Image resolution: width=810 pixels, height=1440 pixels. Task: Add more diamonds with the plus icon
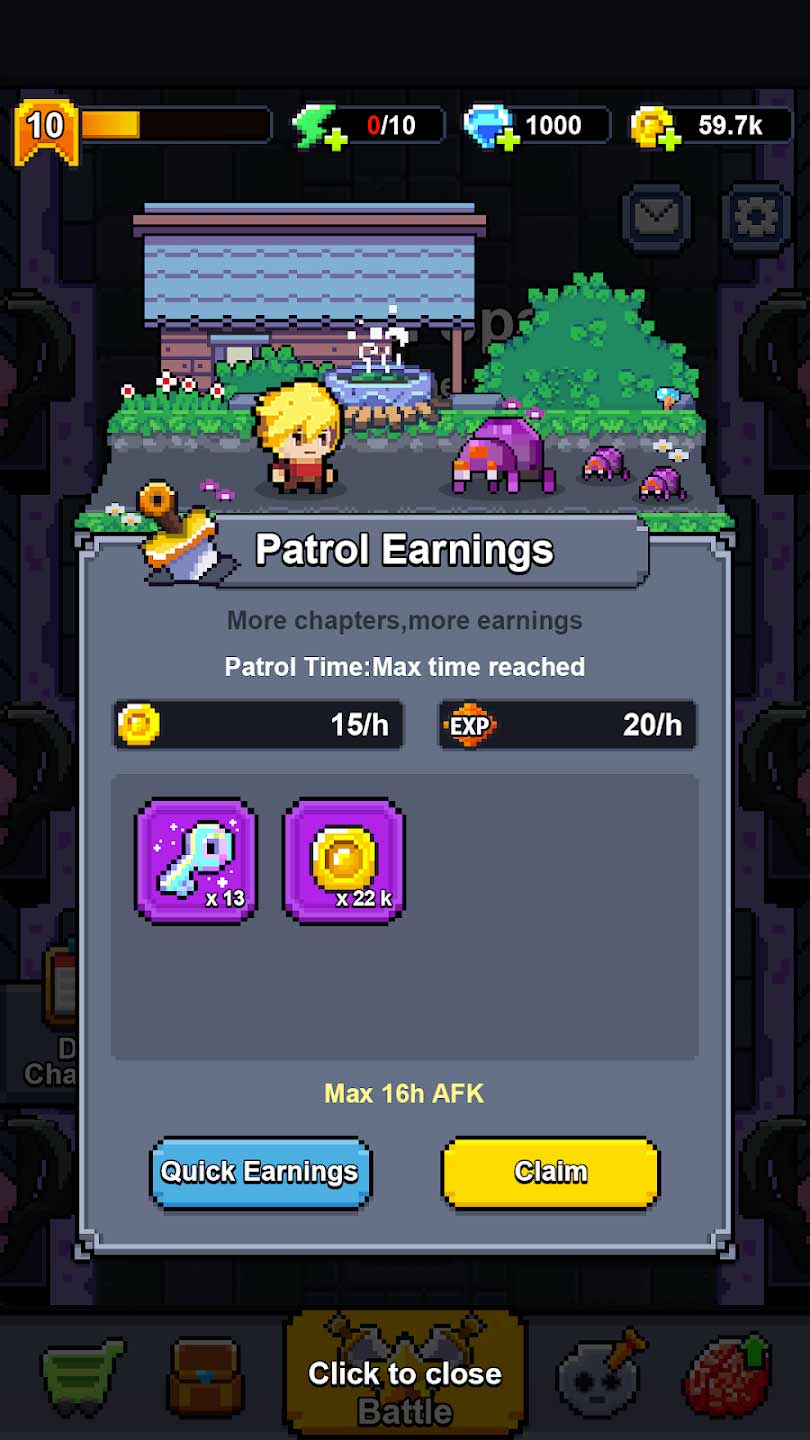[507, 138]
